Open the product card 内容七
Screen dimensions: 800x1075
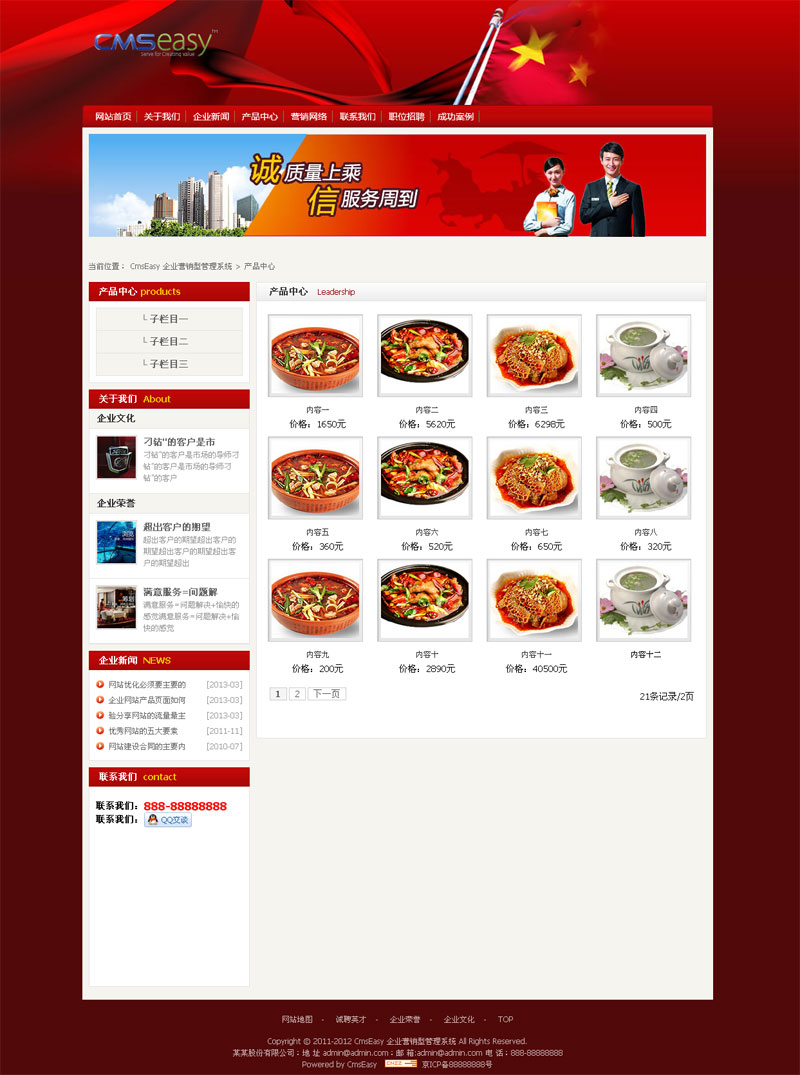tap(535, 478)
